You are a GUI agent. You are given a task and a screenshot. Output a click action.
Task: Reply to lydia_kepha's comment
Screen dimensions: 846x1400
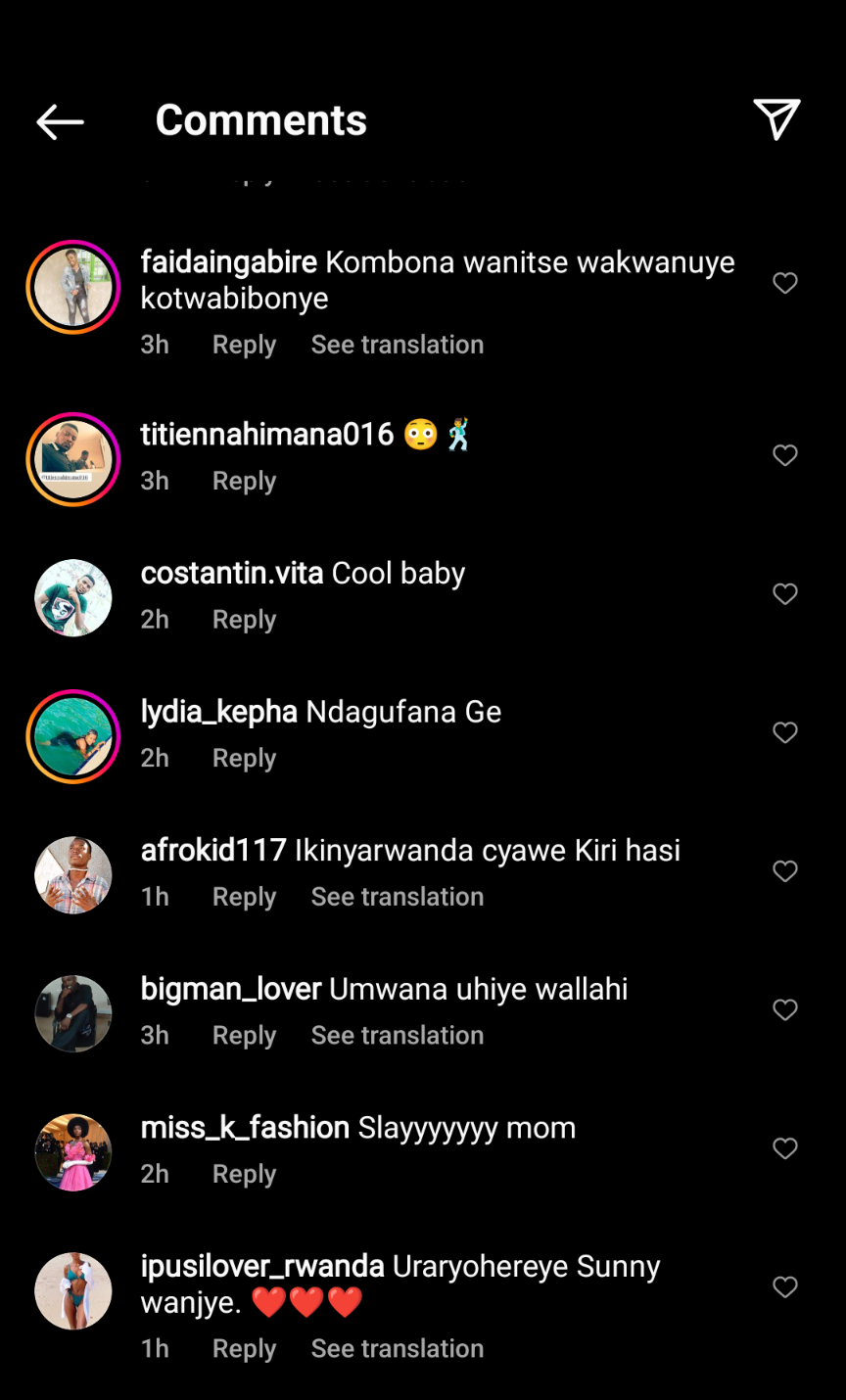coord(244,758)
